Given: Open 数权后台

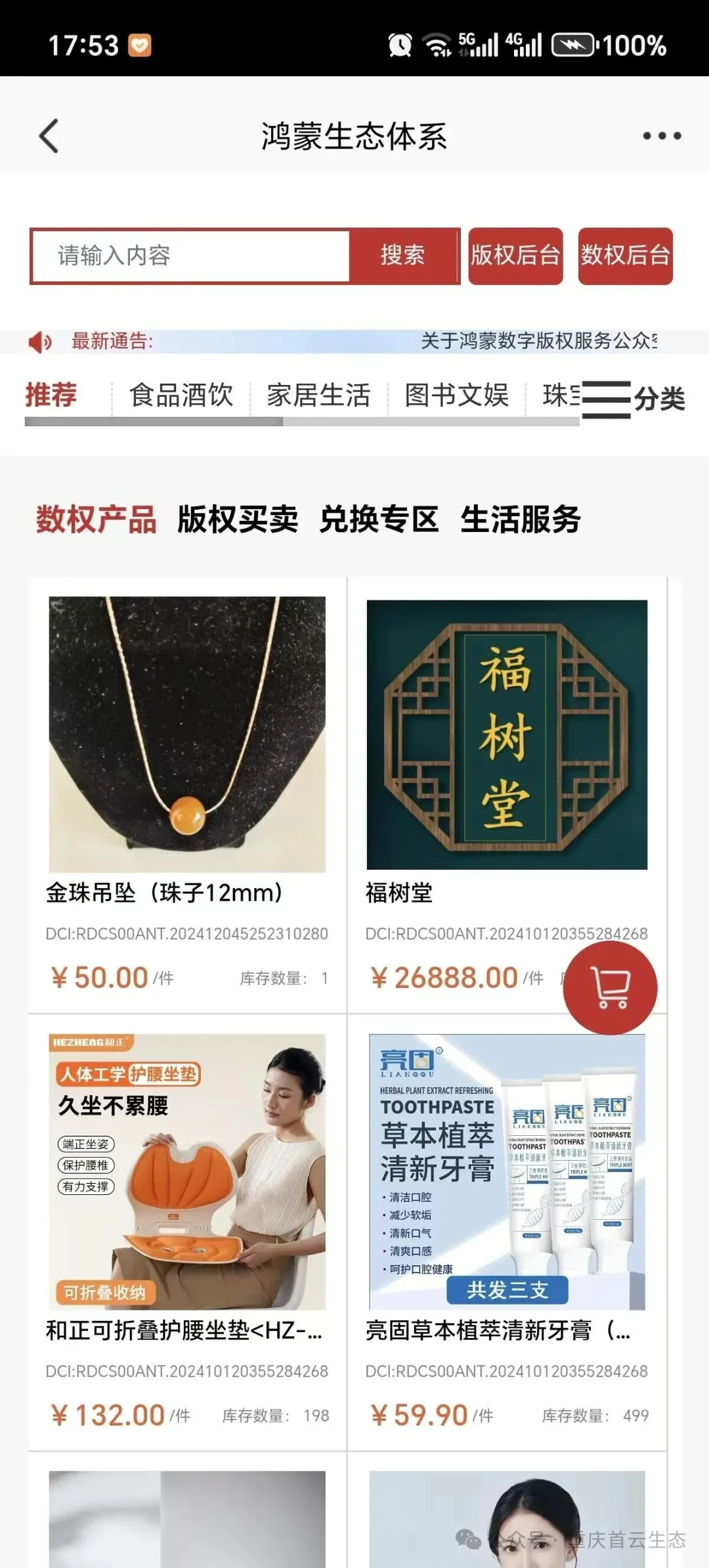Looking at the screenshot, I should [x=625, y=256].
